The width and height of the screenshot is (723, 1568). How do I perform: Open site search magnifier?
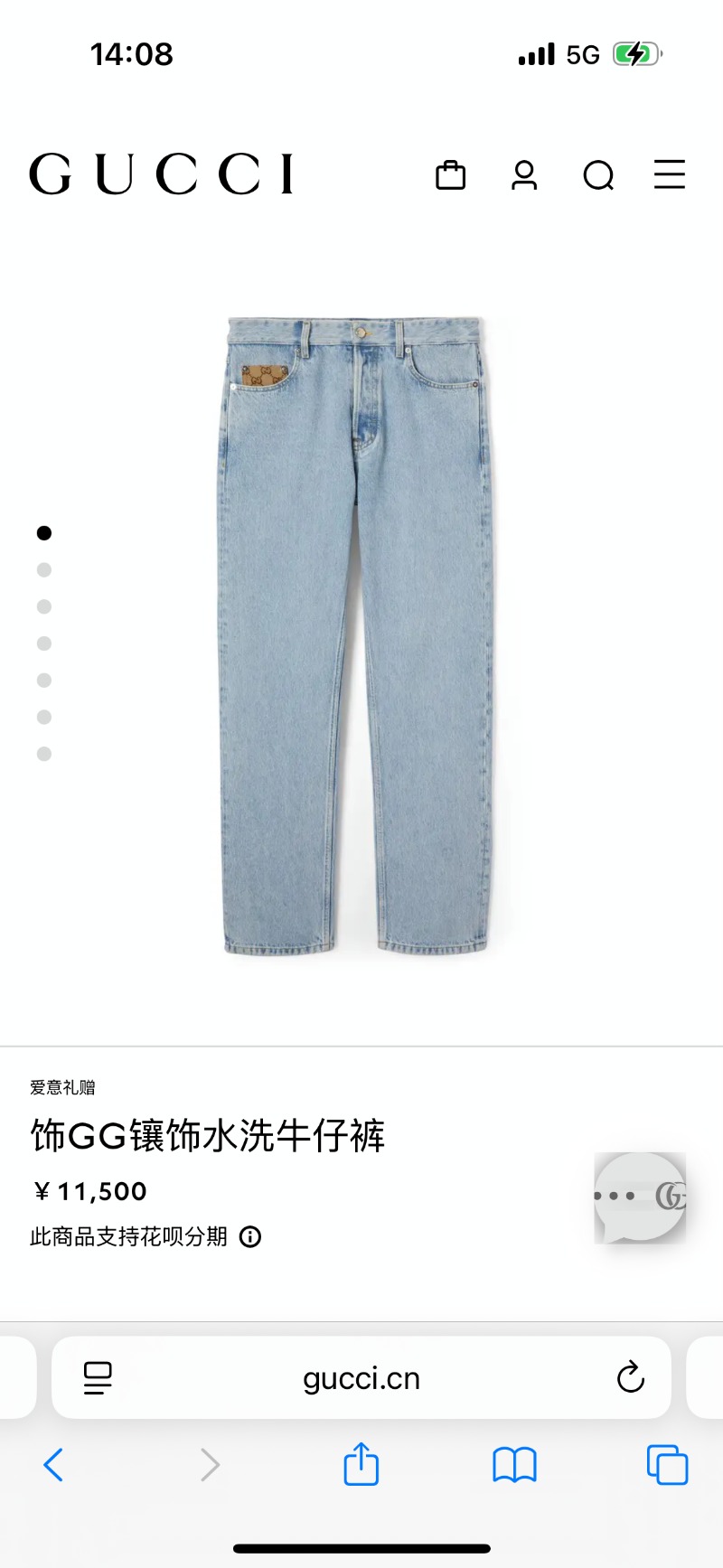point(598,174)
